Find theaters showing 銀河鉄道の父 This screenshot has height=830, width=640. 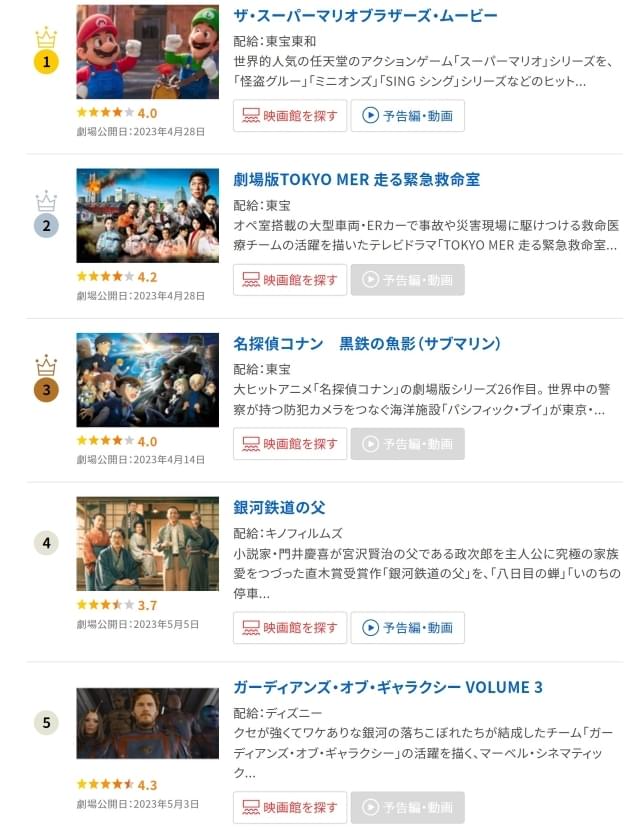click(x=290, y=627)
